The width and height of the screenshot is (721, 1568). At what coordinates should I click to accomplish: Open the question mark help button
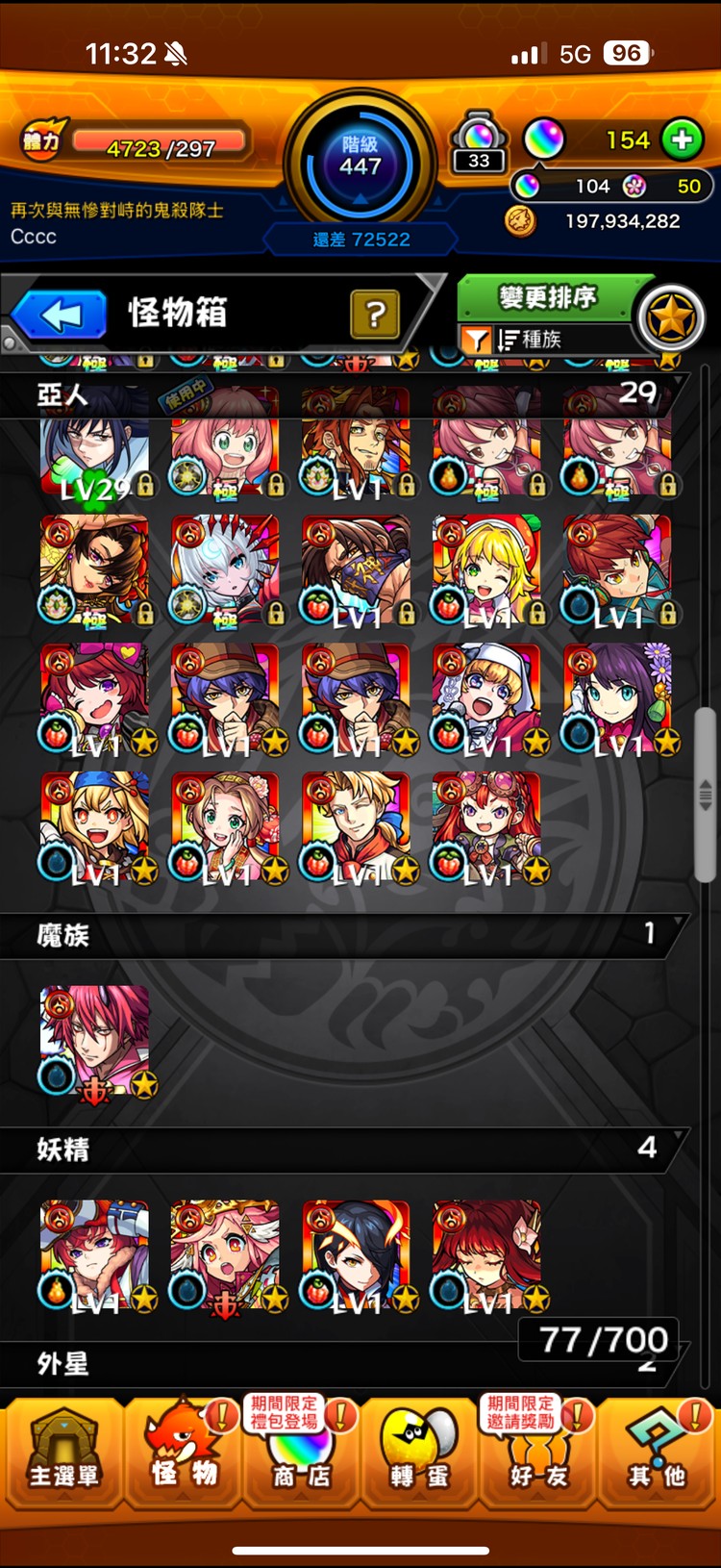tap(375, 314)
